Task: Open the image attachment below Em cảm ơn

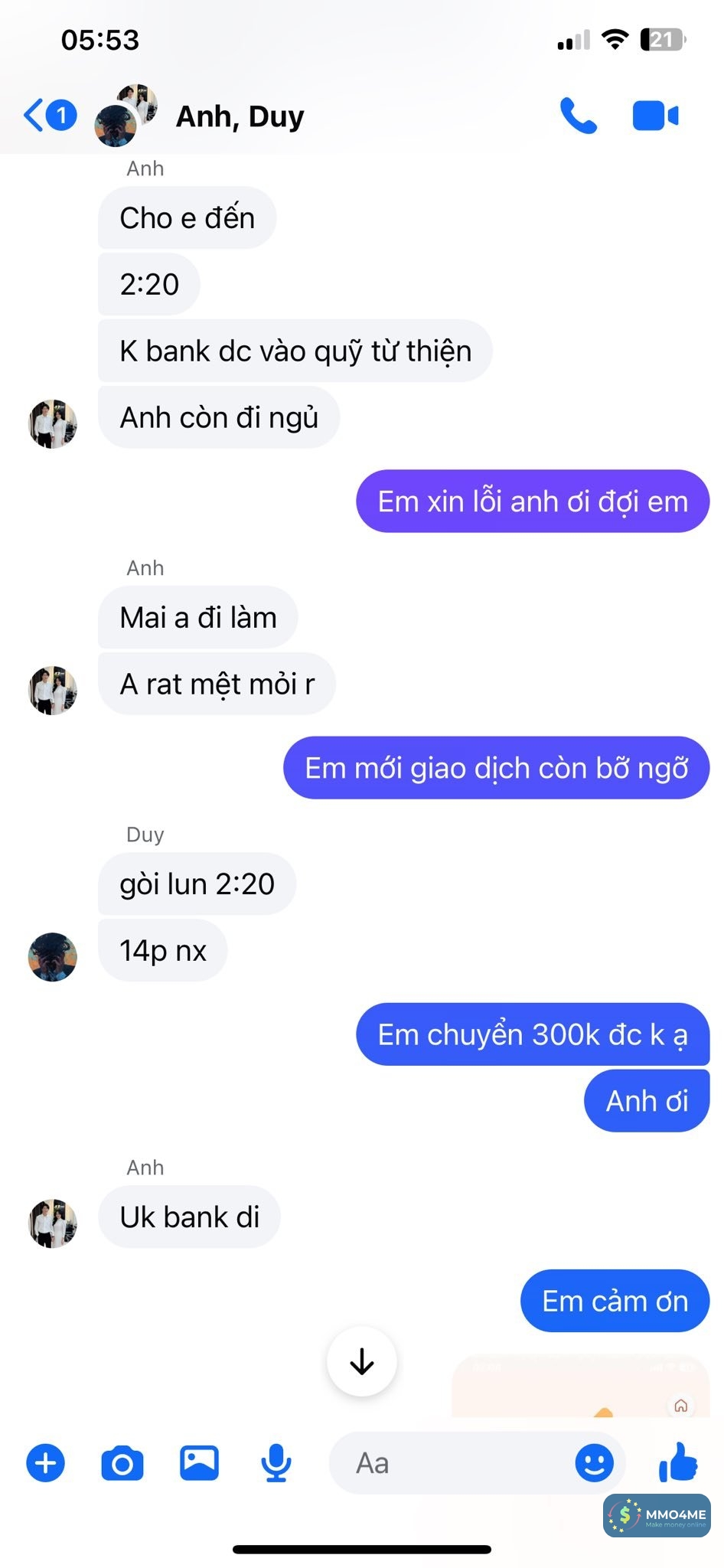Action: [580, 1387]
